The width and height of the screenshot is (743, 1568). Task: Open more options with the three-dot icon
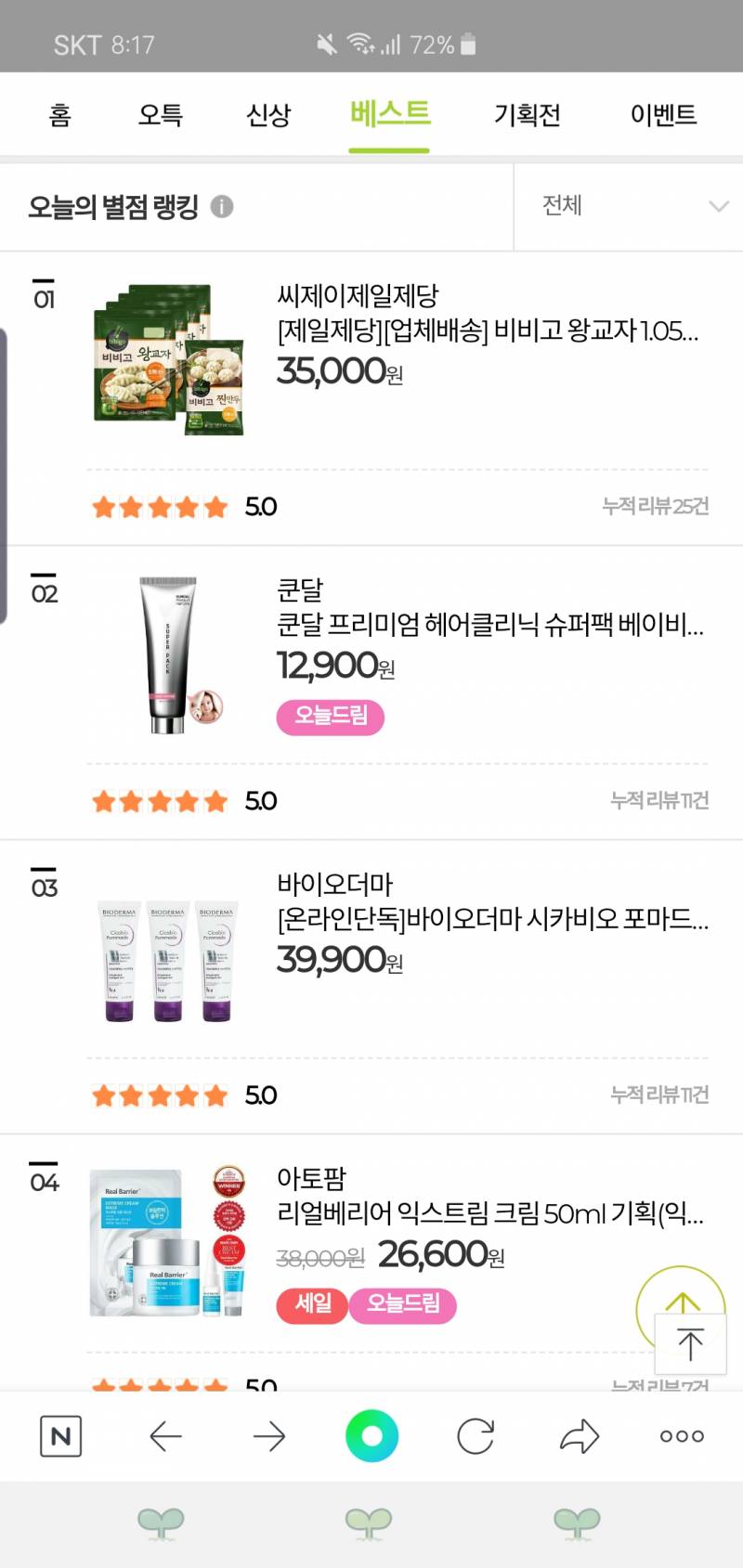pyautogui.click(x=681, y=1435)
